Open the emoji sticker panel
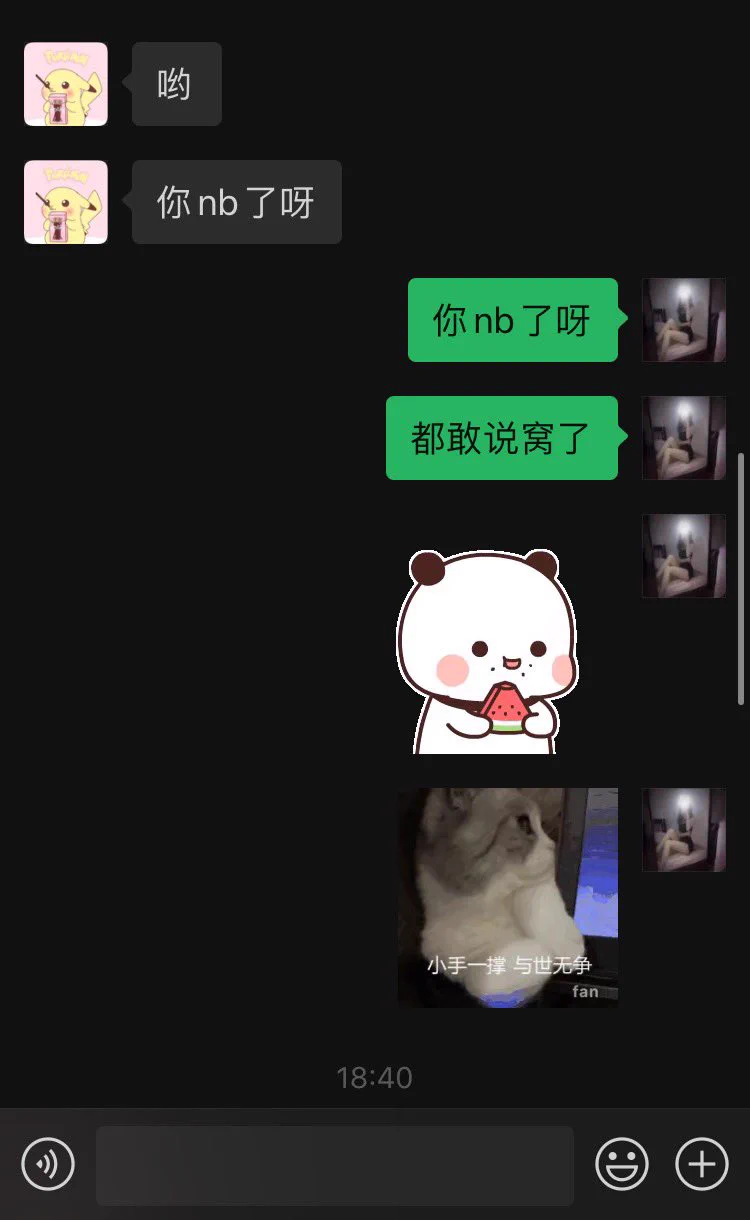 [x=622, y=1165]
